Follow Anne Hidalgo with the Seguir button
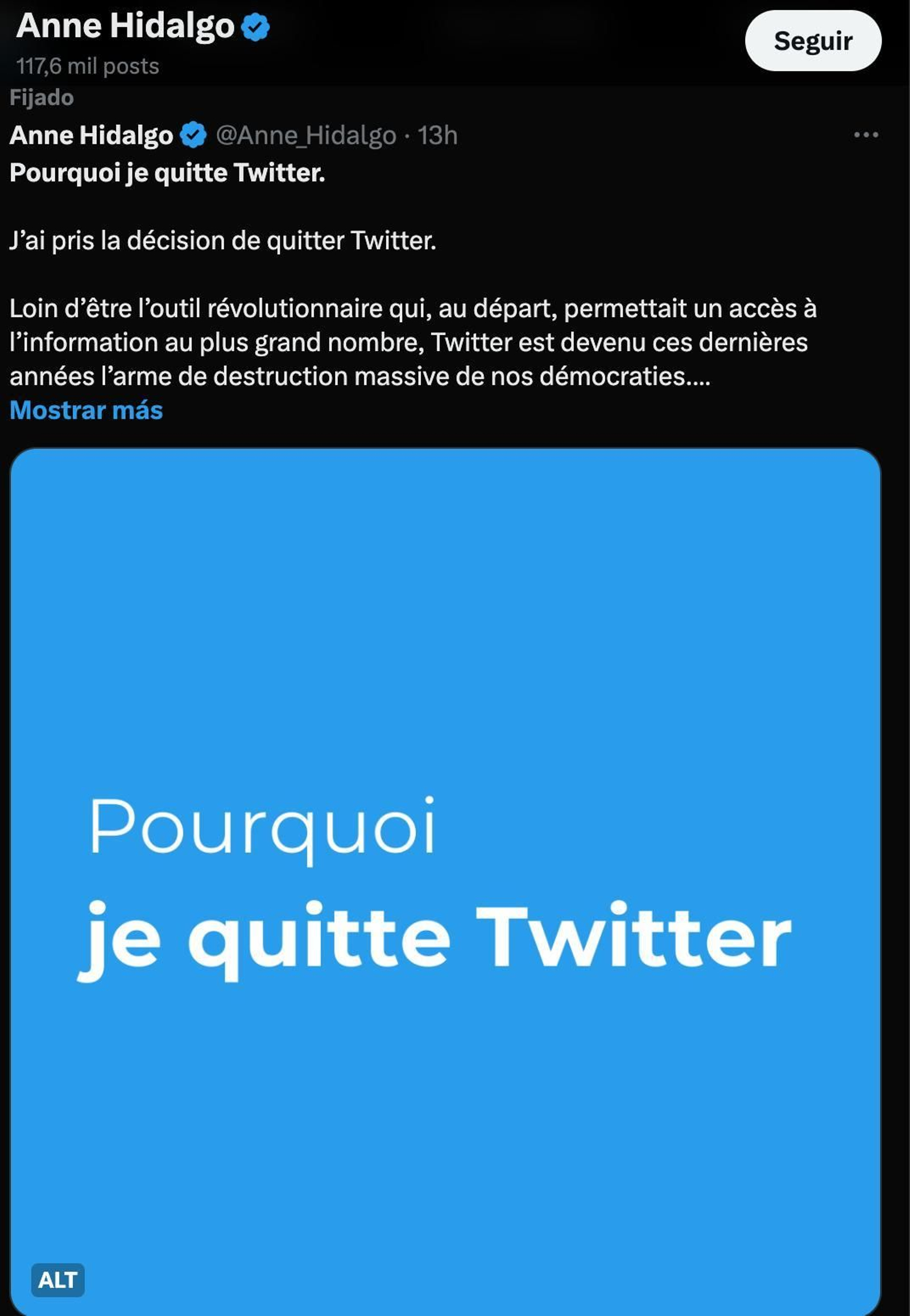This screenshot has width=910, height=1316. pyautogui.click(x=813, y=41)
